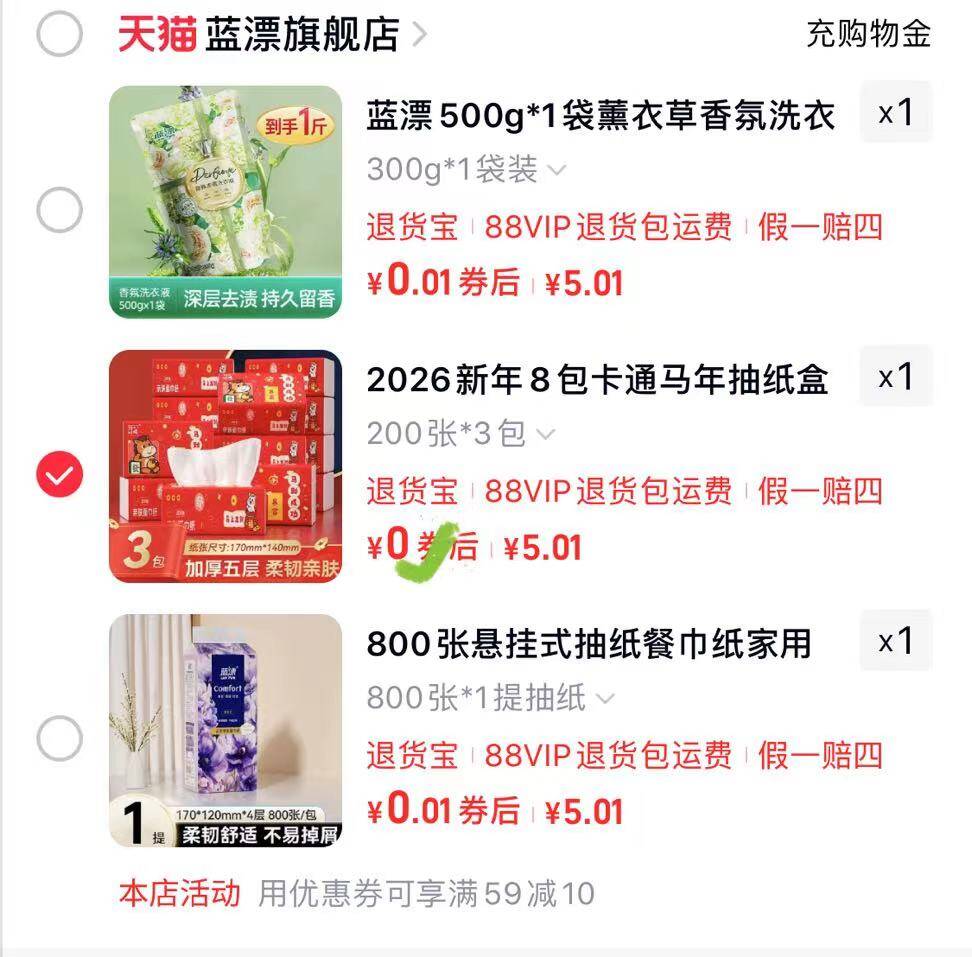Select the 800张悬挂式抽纸 item checkbox
The image size is (972, 957).
click(x=59, y=740)
